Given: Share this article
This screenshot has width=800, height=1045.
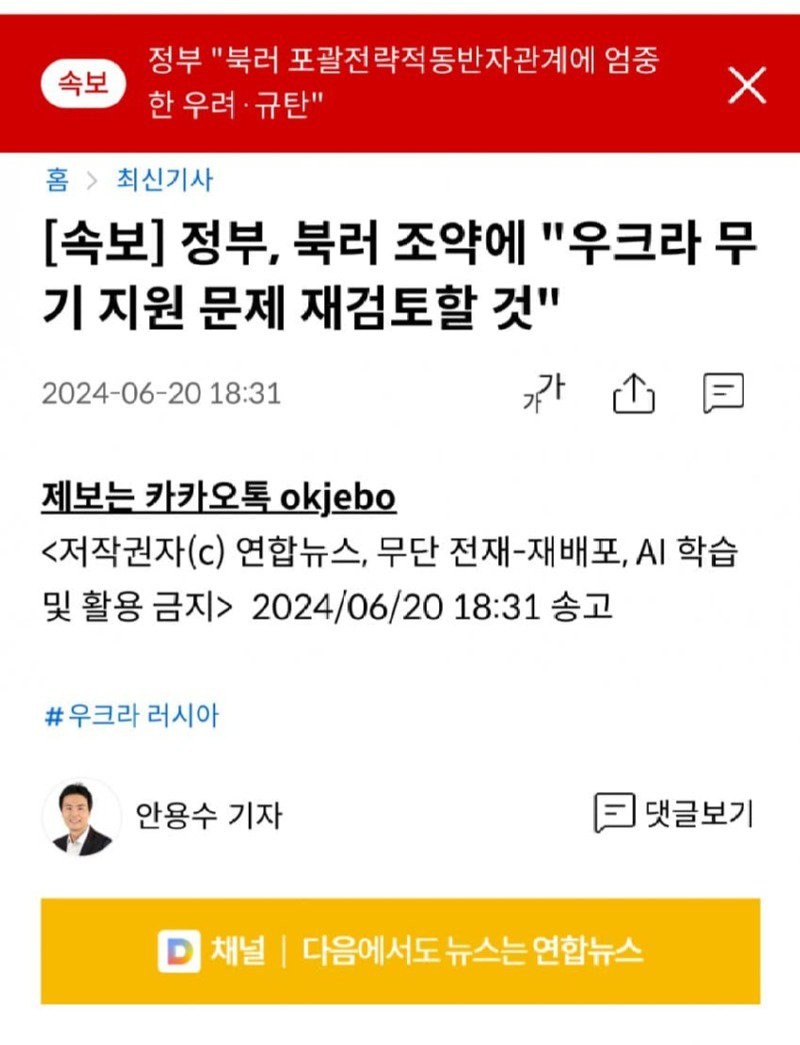Looking at the screenshot, I should point(633,394).
